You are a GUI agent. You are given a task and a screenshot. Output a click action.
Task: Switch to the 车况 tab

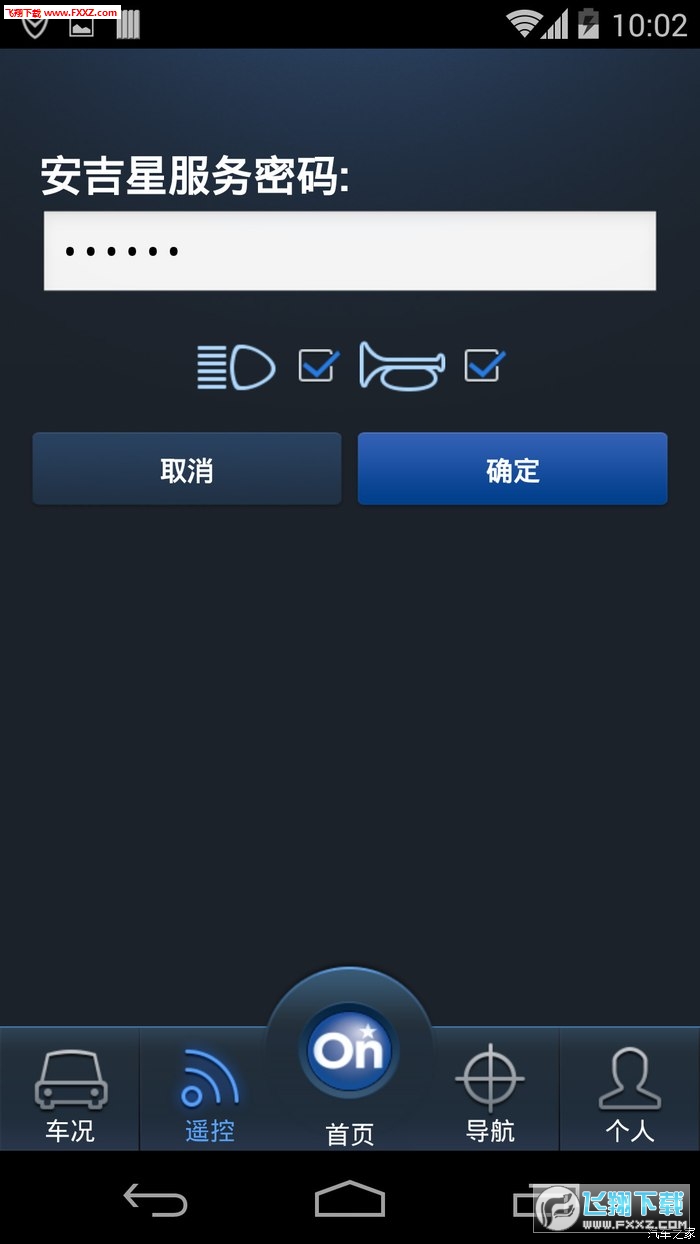coord(70,1090)
